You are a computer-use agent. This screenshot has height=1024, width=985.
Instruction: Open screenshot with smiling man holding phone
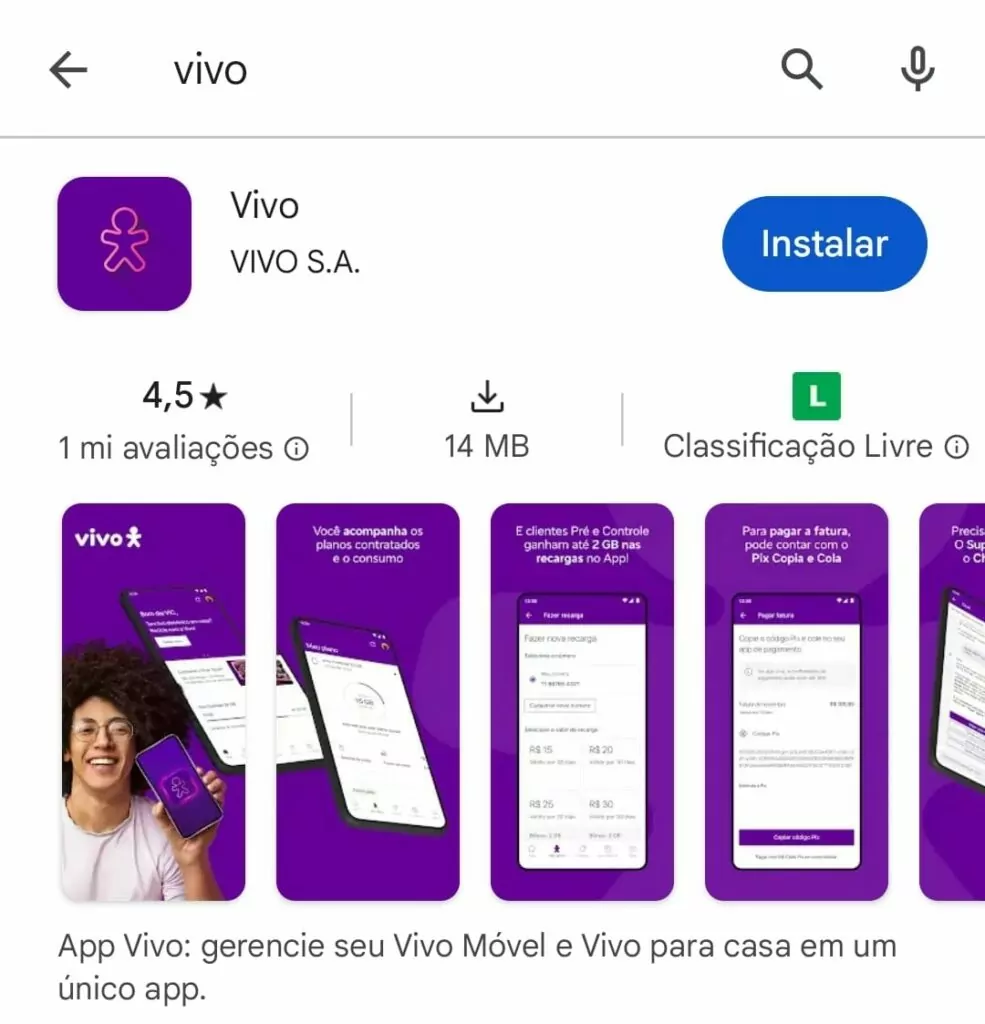point(153,702)
